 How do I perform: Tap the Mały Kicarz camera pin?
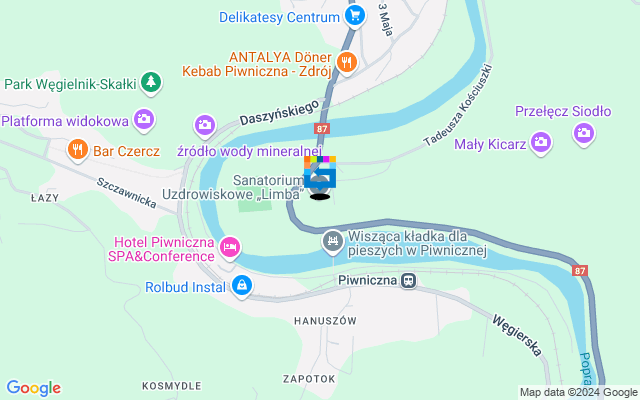click(x=541, y=144)
